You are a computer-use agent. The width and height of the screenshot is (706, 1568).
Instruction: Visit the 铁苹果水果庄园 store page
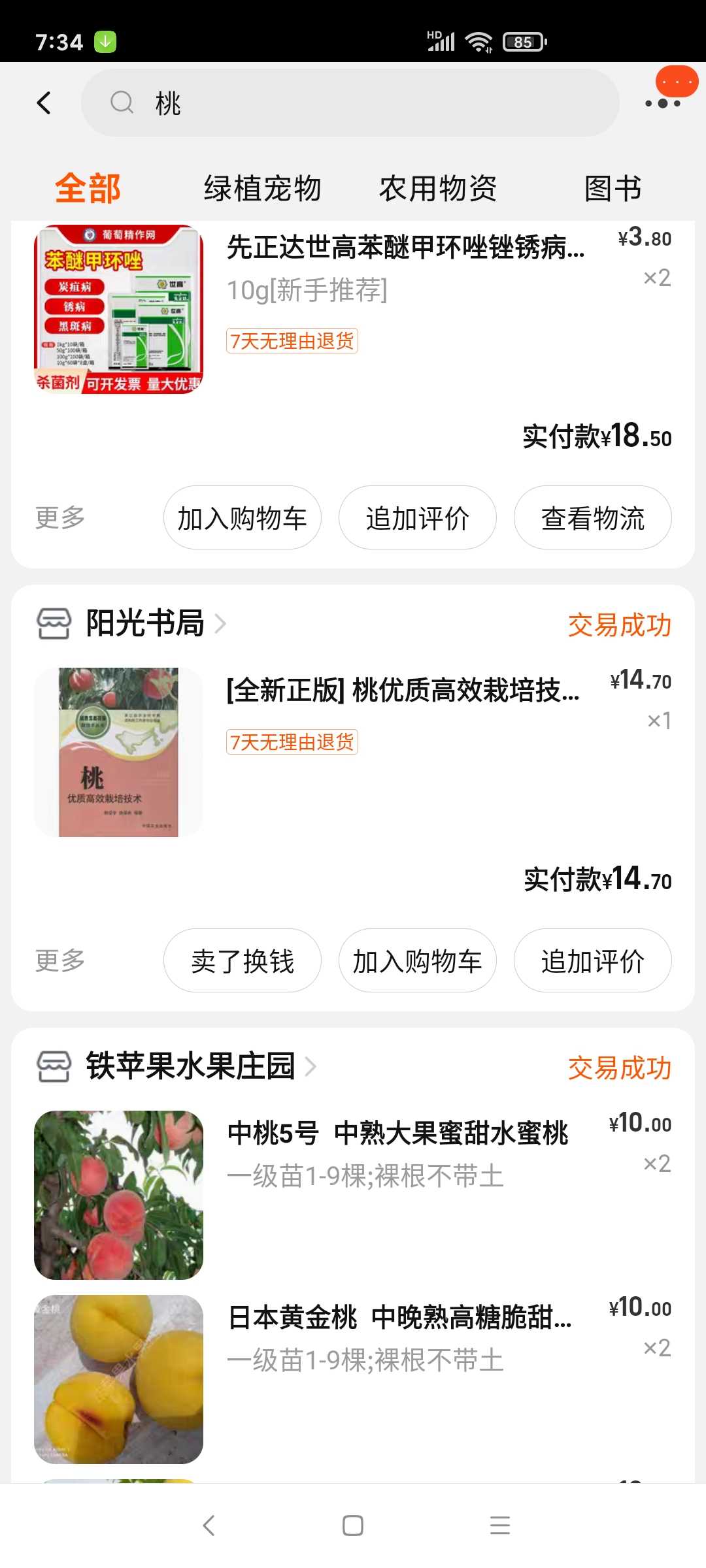tap(191, 1066)
